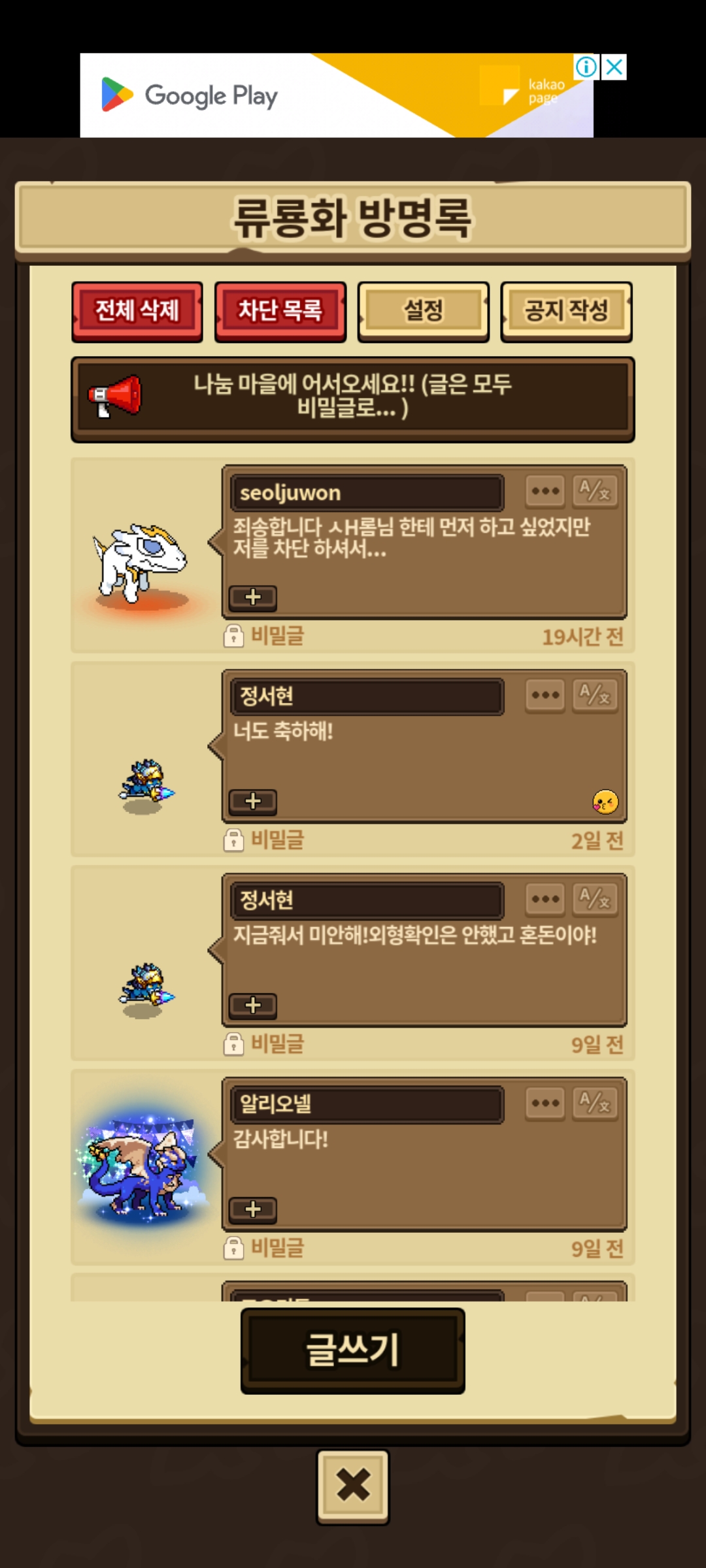Tap the 글쓰기 write button

click(353, 1350)
